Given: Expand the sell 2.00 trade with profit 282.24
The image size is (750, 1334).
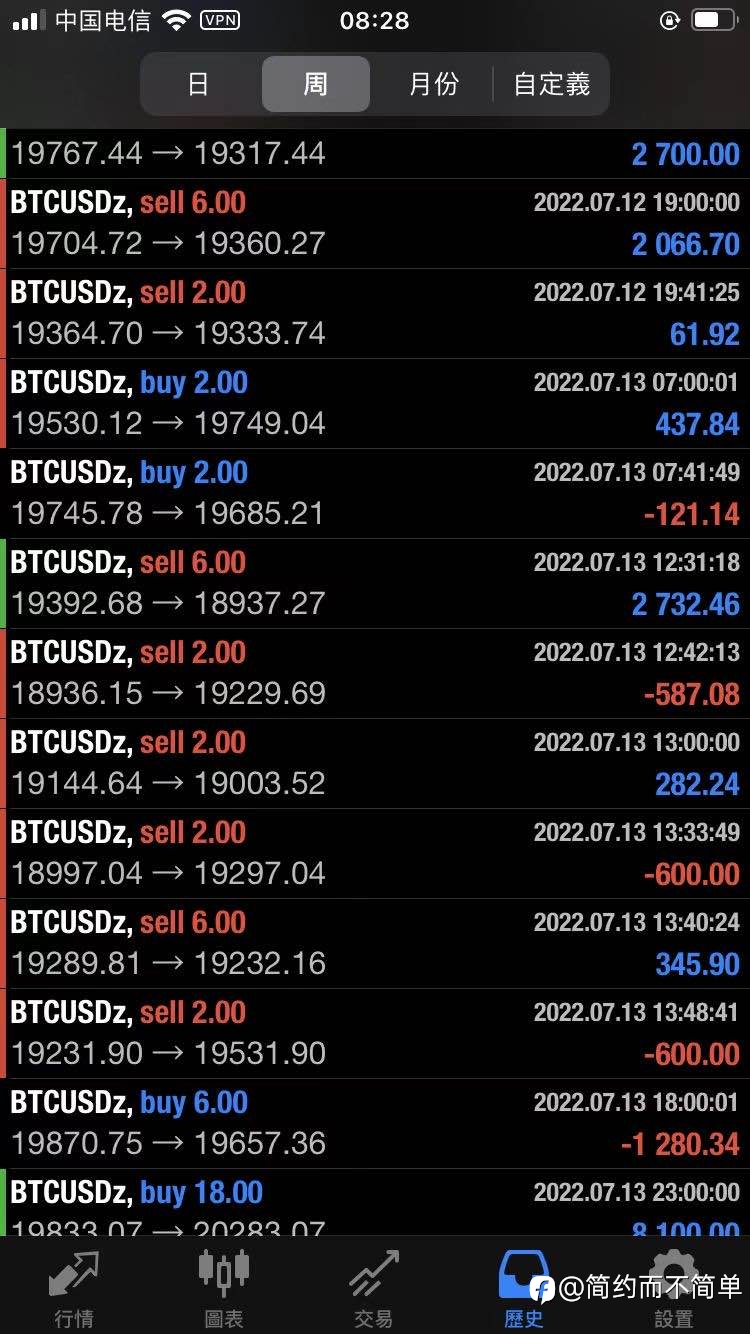Looking at the screenshot, I should 375,764.
